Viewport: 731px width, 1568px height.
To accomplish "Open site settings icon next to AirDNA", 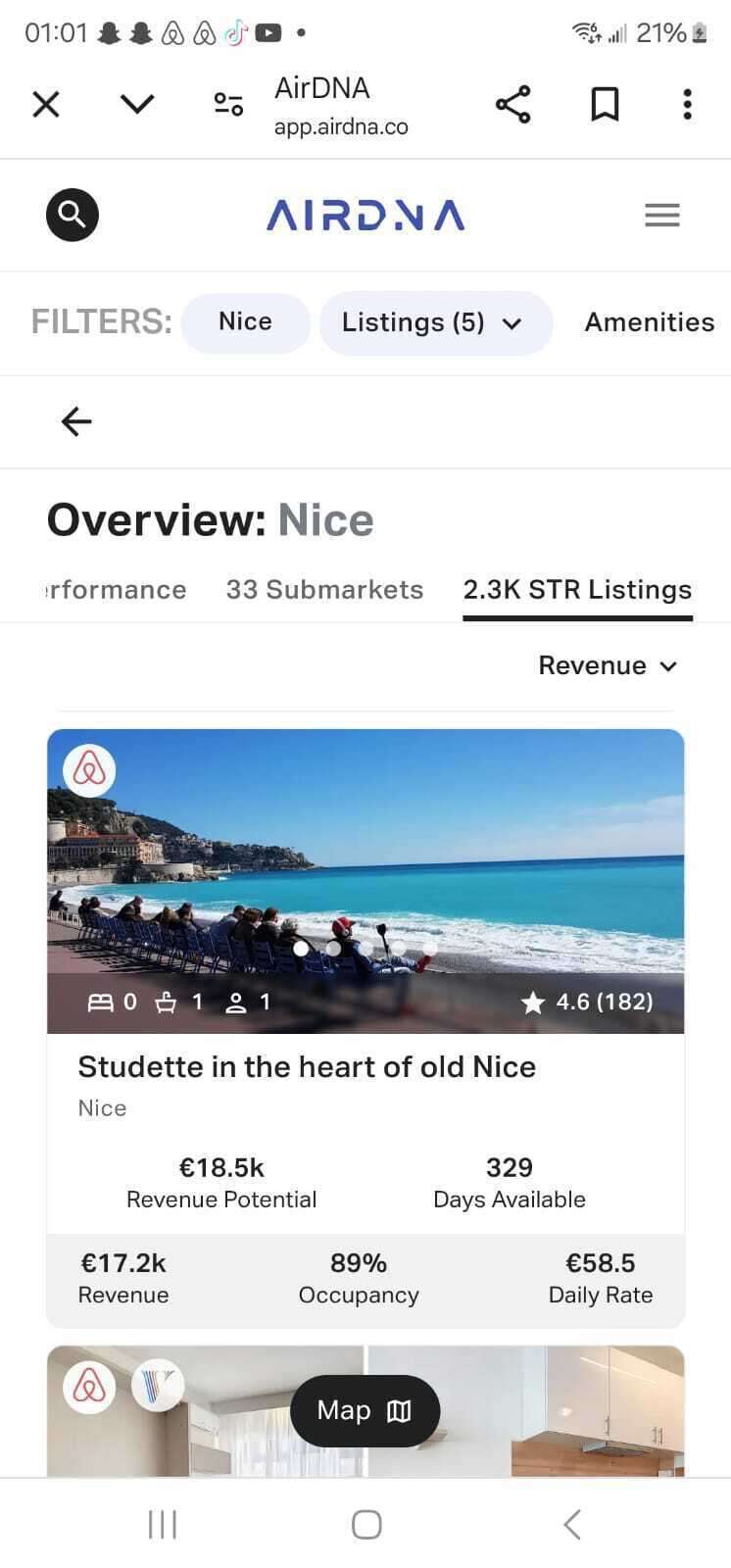I will tap(228, 104).
